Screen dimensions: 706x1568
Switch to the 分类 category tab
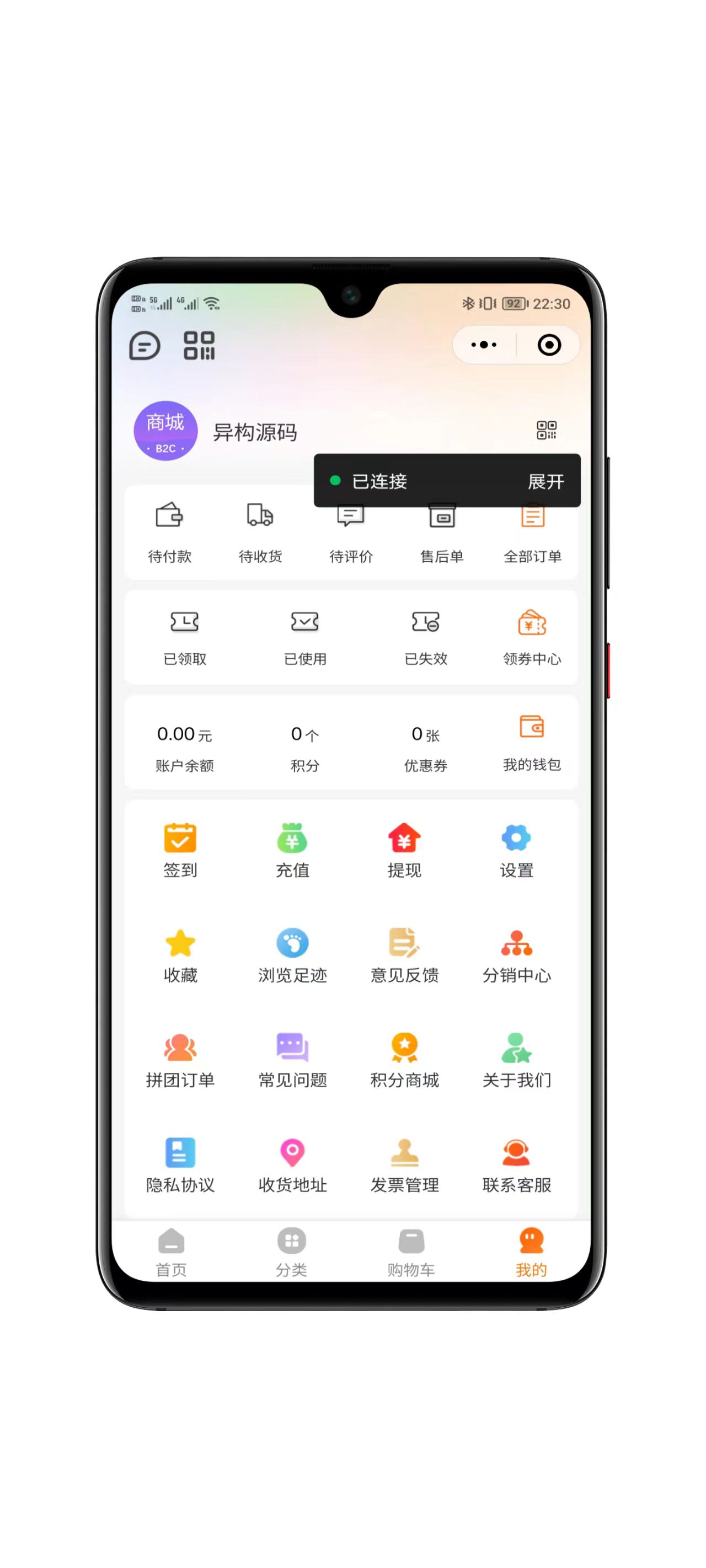tap(291, 1252)
